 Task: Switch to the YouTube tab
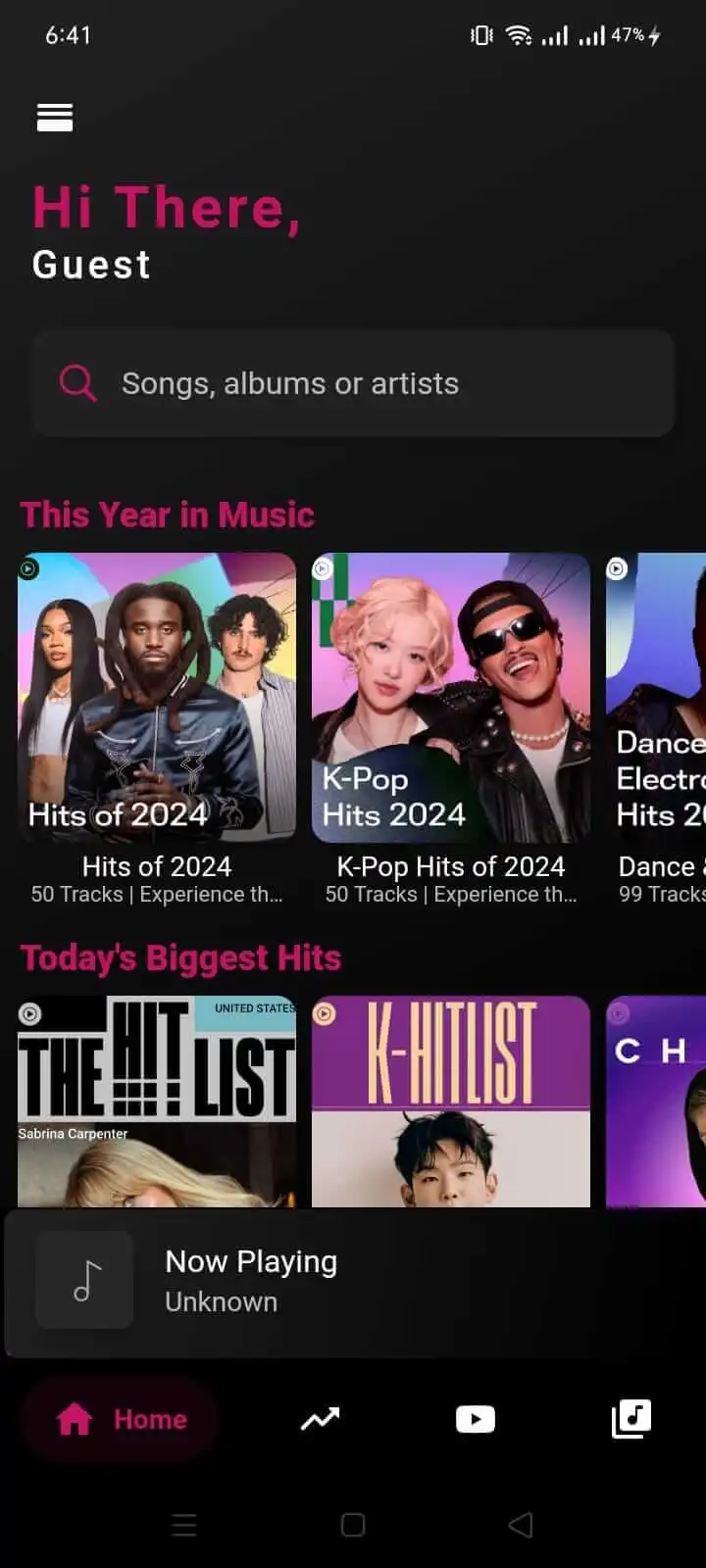[x=476, y=1419]
